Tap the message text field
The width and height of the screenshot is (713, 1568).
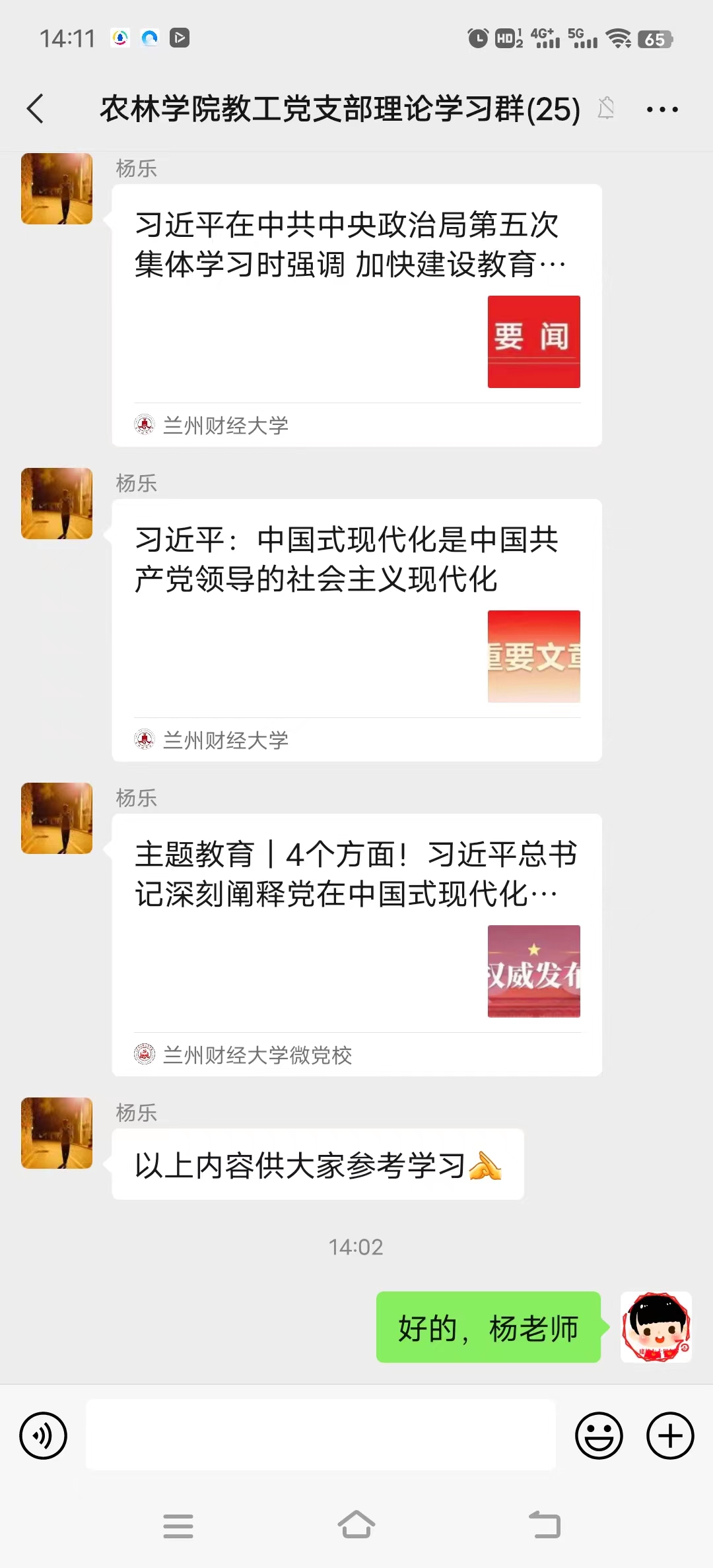321,1435
